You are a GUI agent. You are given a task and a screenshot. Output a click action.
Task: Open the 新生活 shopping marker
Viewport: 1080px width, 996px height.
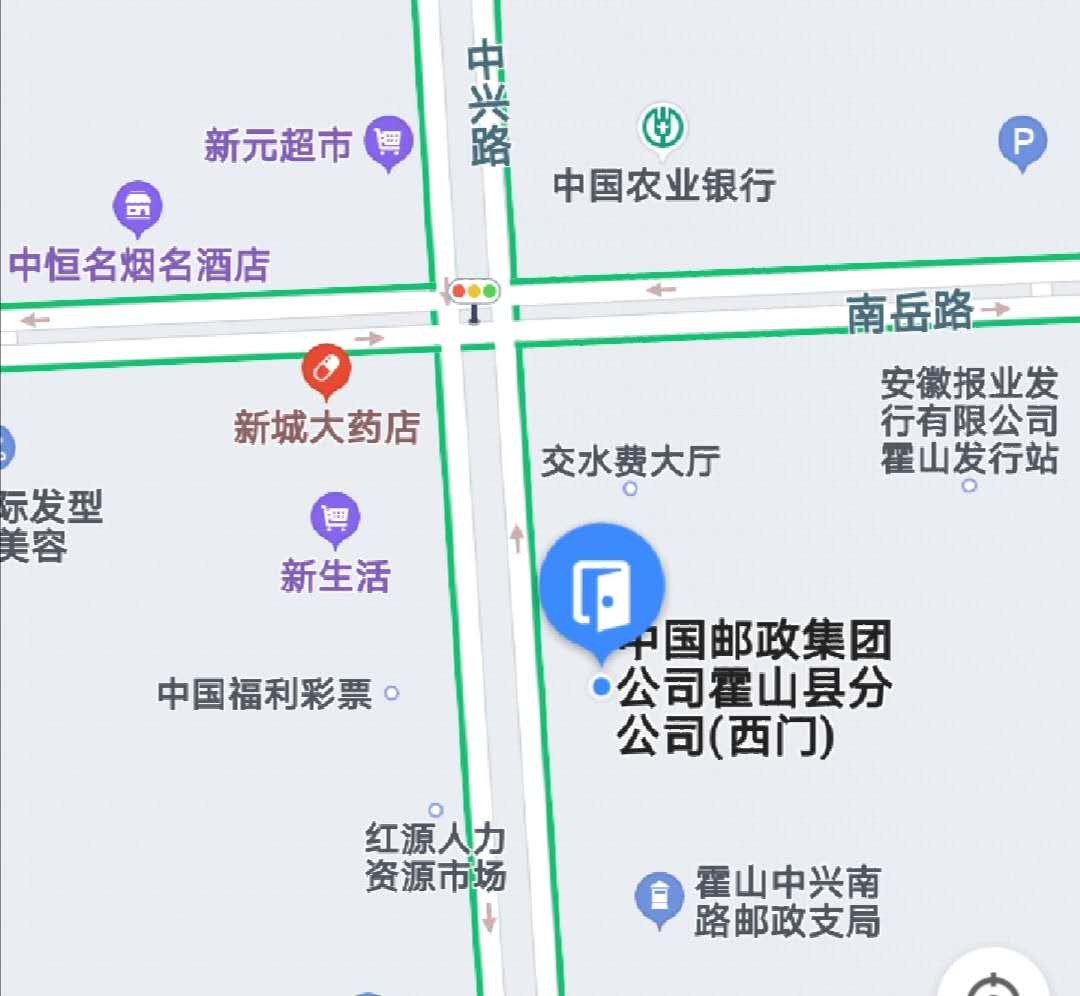coord(335,518)
